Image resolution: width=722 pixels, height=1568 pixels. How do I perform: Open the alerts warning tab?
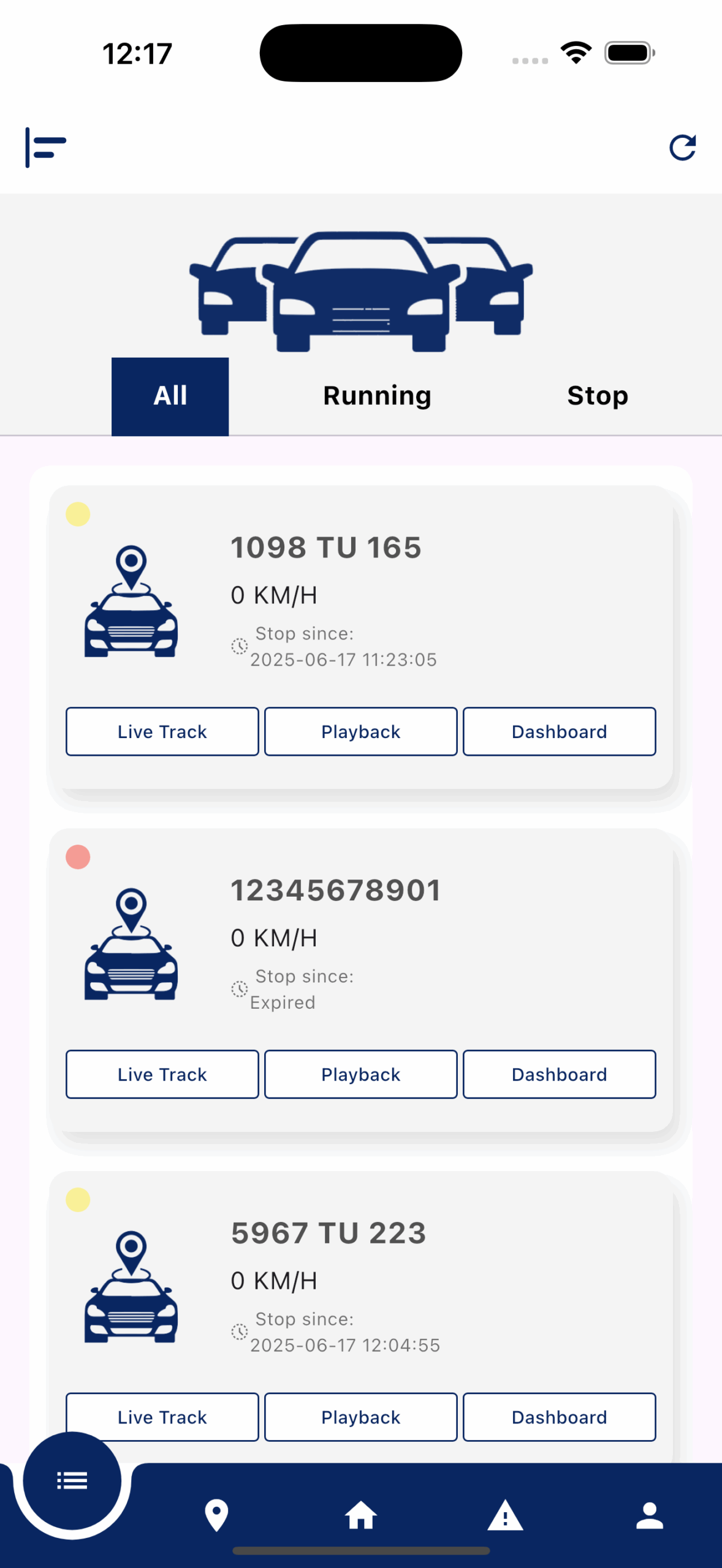[505, 1515]
